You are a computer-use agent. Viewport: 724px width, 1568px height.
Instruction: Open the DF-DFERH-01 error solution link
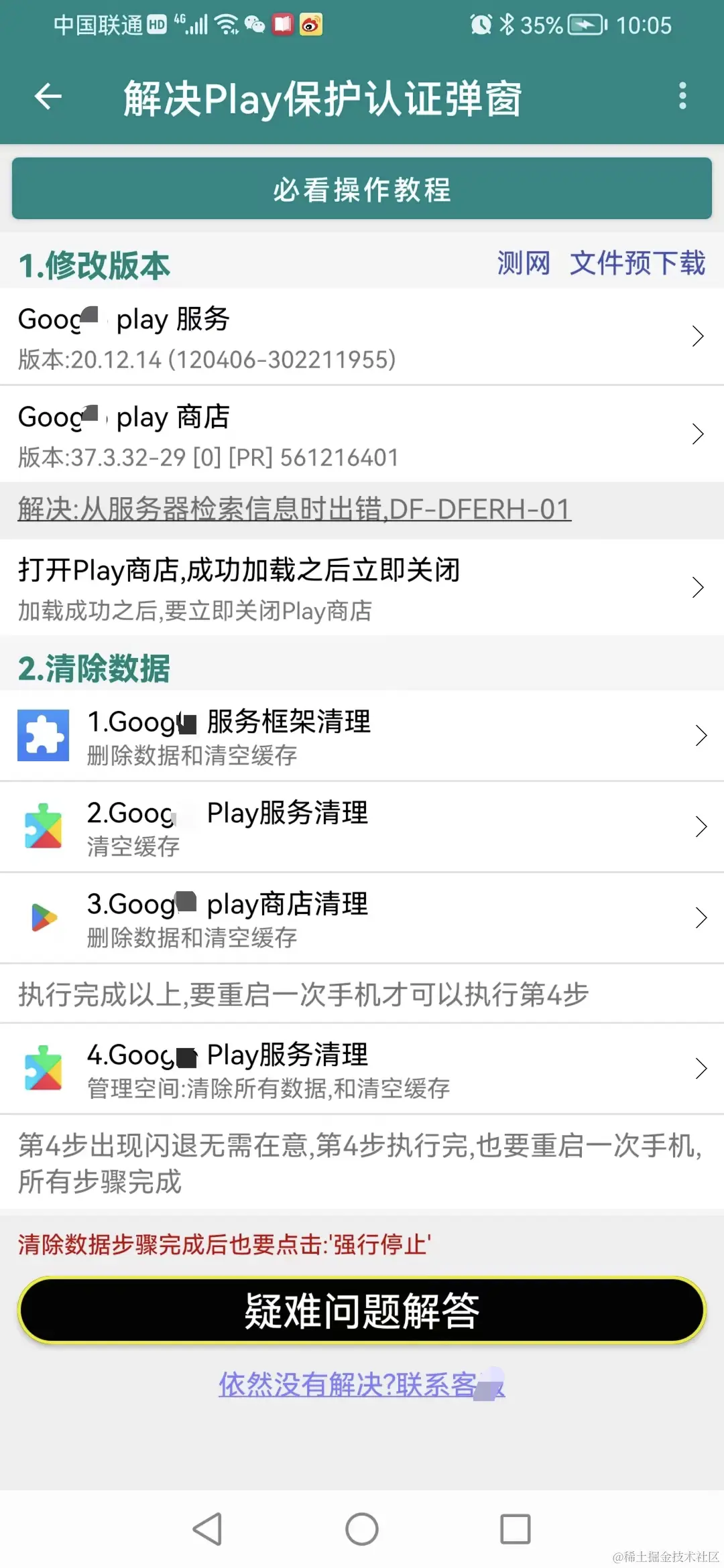294,509
